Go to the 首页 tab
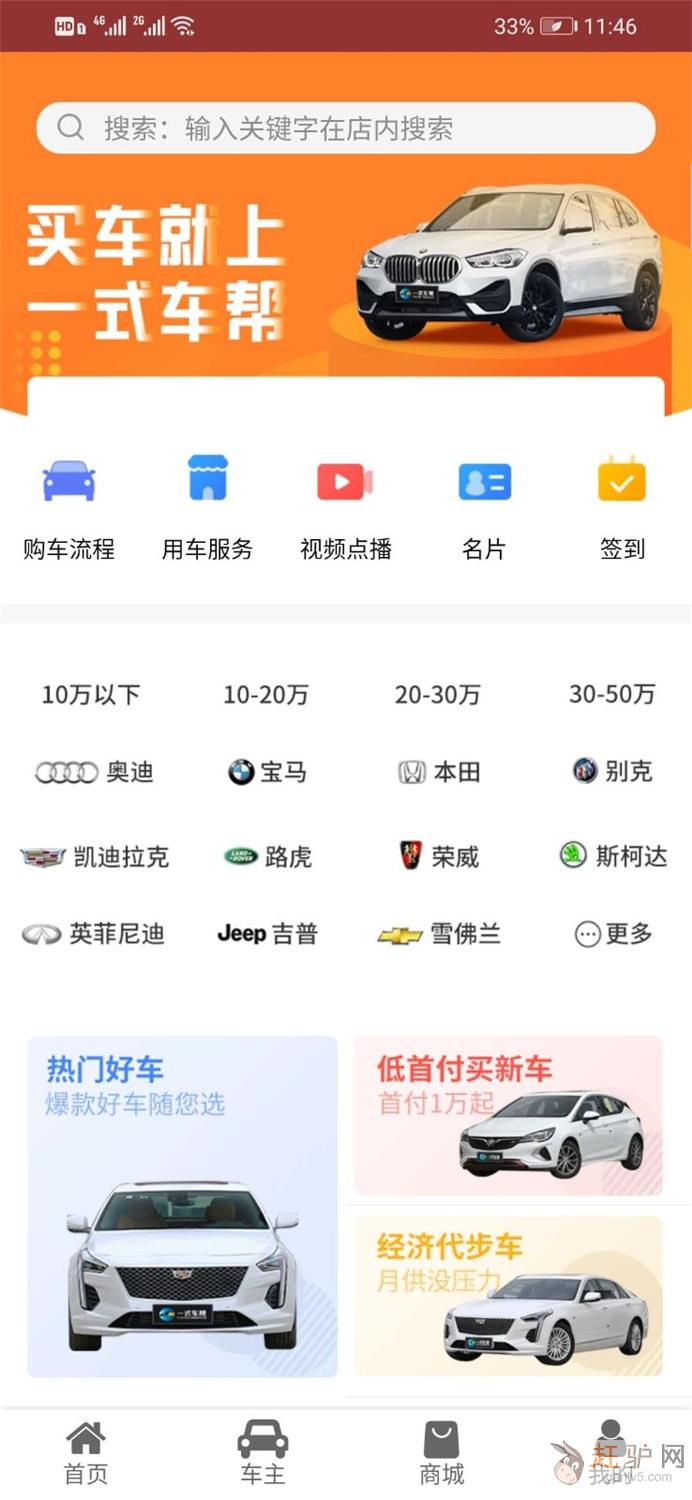 click(86, 1454)
